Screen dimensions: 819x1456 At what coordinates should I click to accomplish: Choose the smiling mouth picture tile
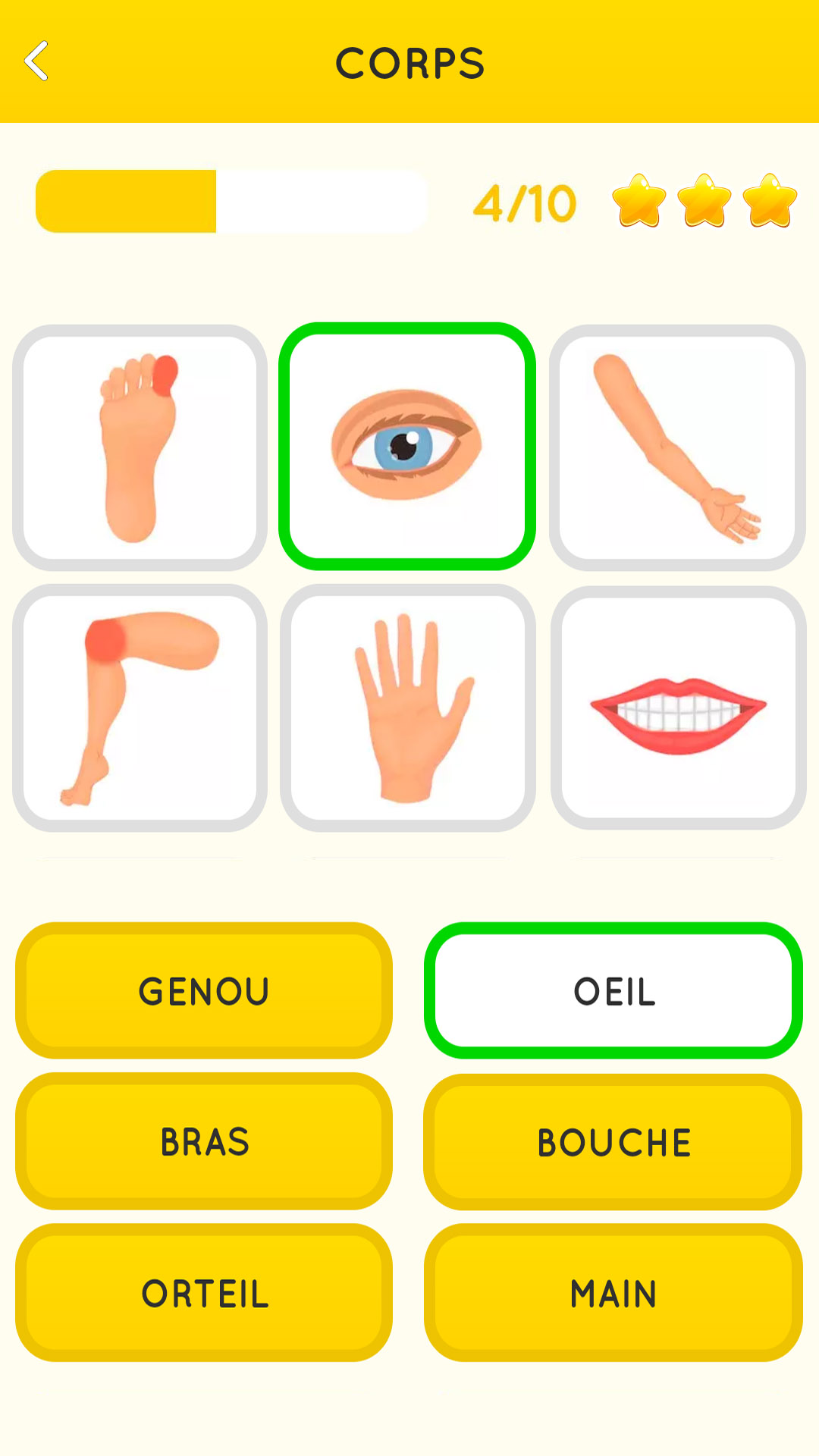[x=678, y=708]
